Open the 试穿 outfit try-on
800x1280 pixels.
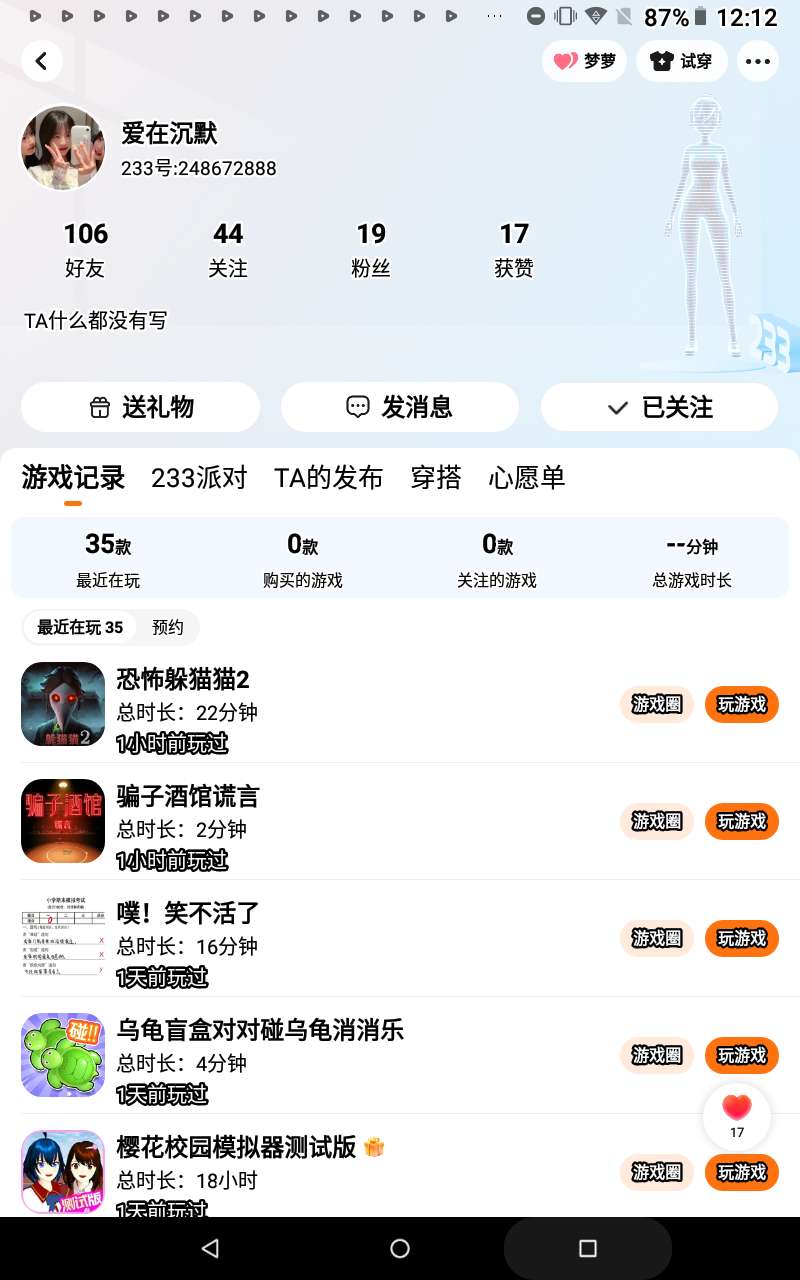click(x=681, y=61)
